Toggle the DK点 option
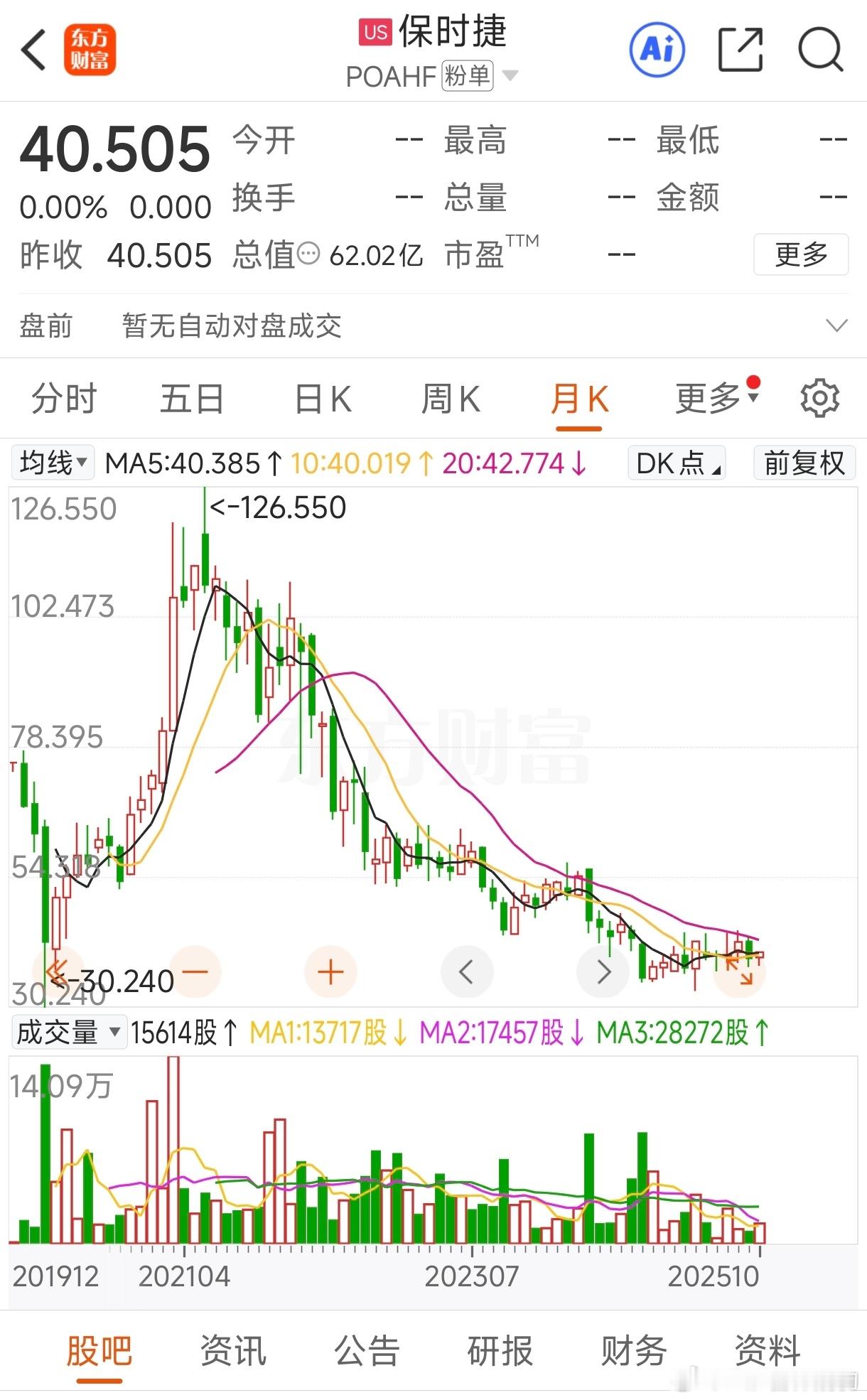 coord(677,463)
